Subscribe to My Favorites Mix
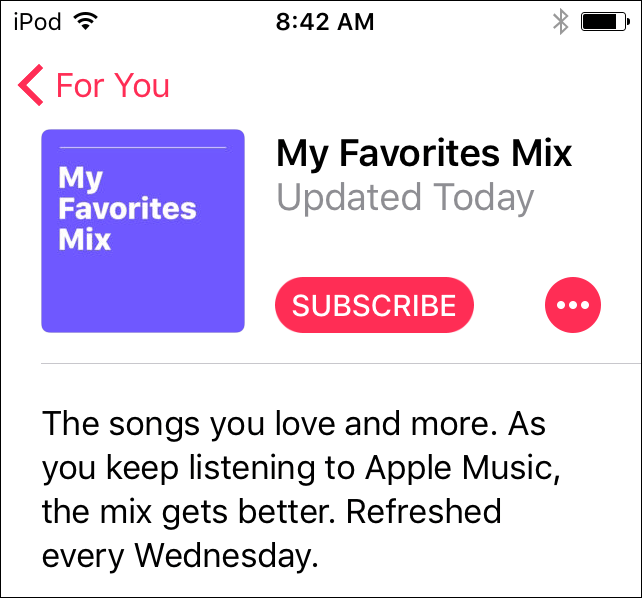 tap(374, 305)
